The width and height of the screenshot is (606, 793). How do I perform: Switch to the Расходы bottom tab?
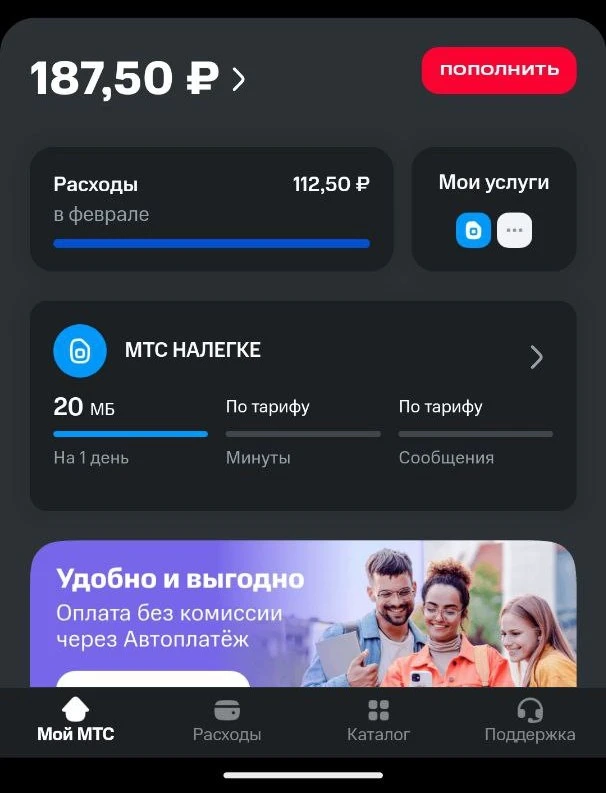tap(227, 721)
